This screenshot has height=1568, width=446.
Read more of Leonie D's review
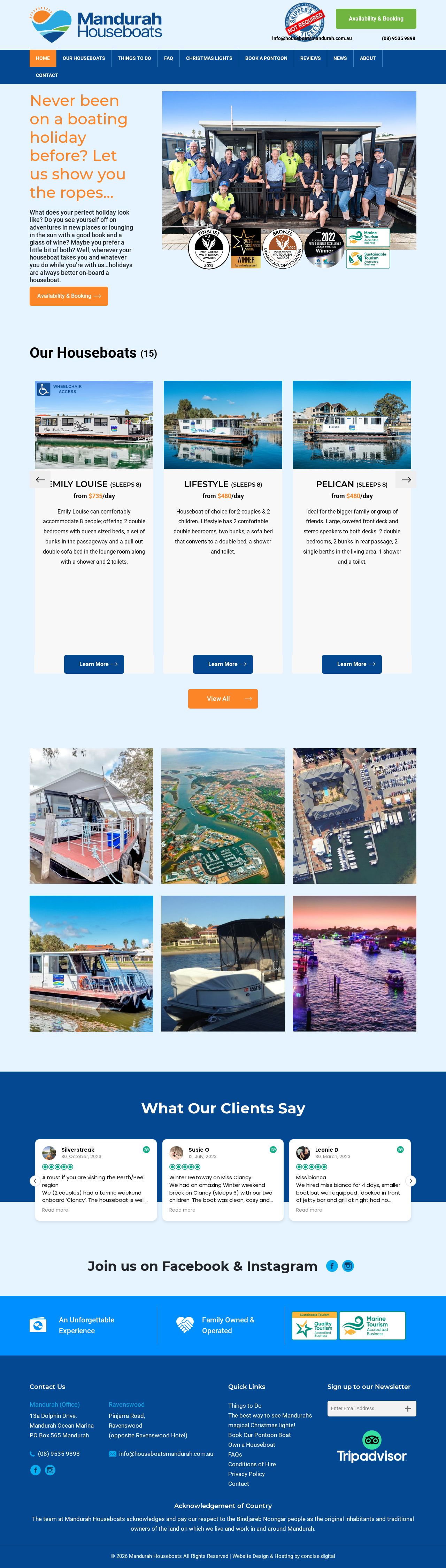pyautogui.click(x=309, y=1210)
